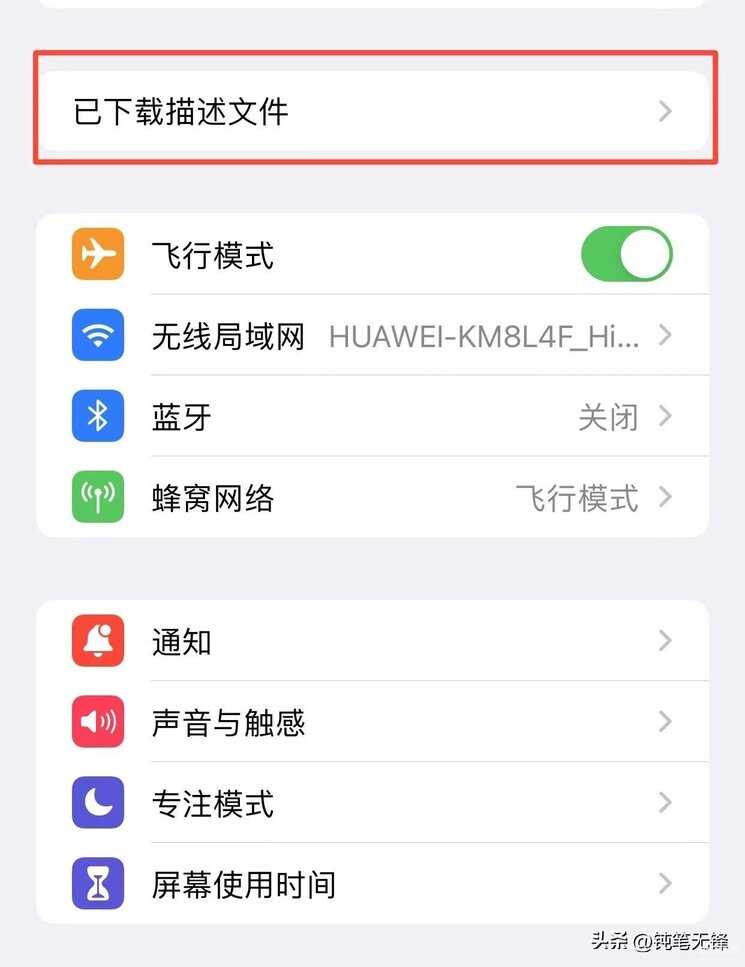Image resolution: width=745 pixels, height=967 pixels.
Task: Turn off the 飞行模式 switch
Action: click(x=627, y=254)
